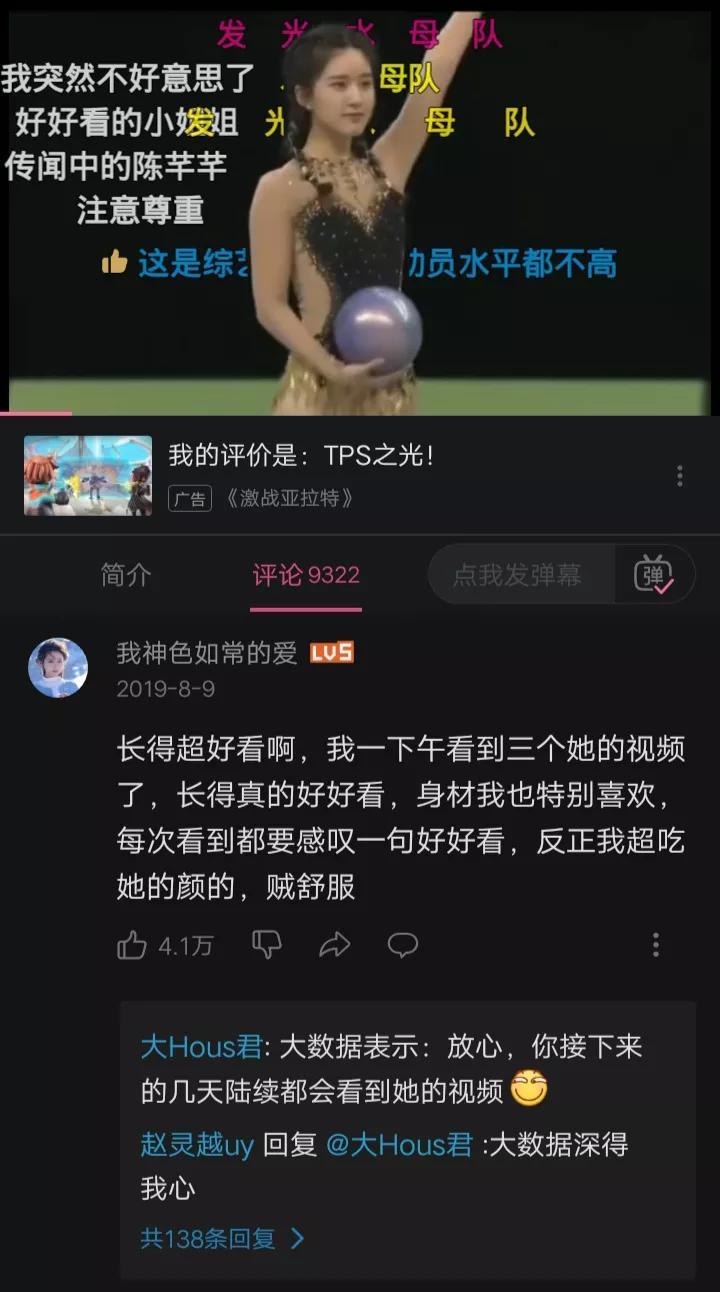The image size is (720, 1292).
Task: Toggle the like on the 4.1万 comment
Action: point(133,944)
